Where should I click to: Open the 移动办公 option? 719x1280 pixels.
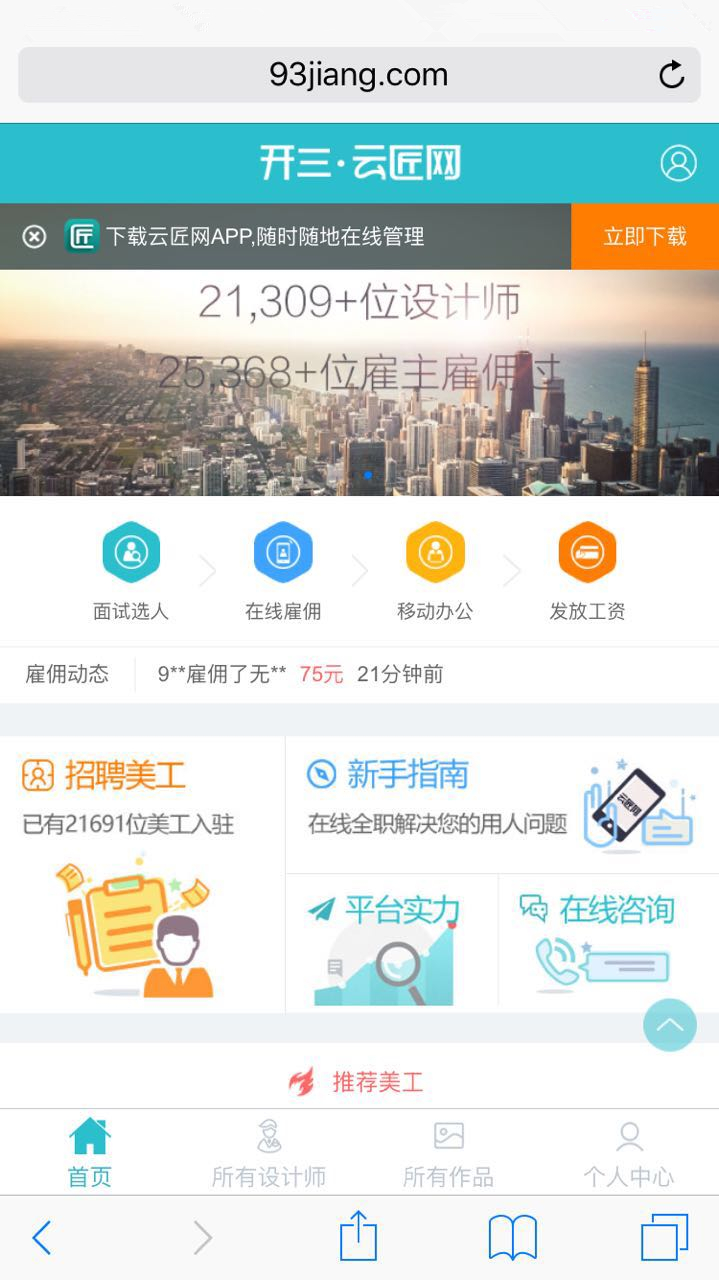click(x=435, y=552)
